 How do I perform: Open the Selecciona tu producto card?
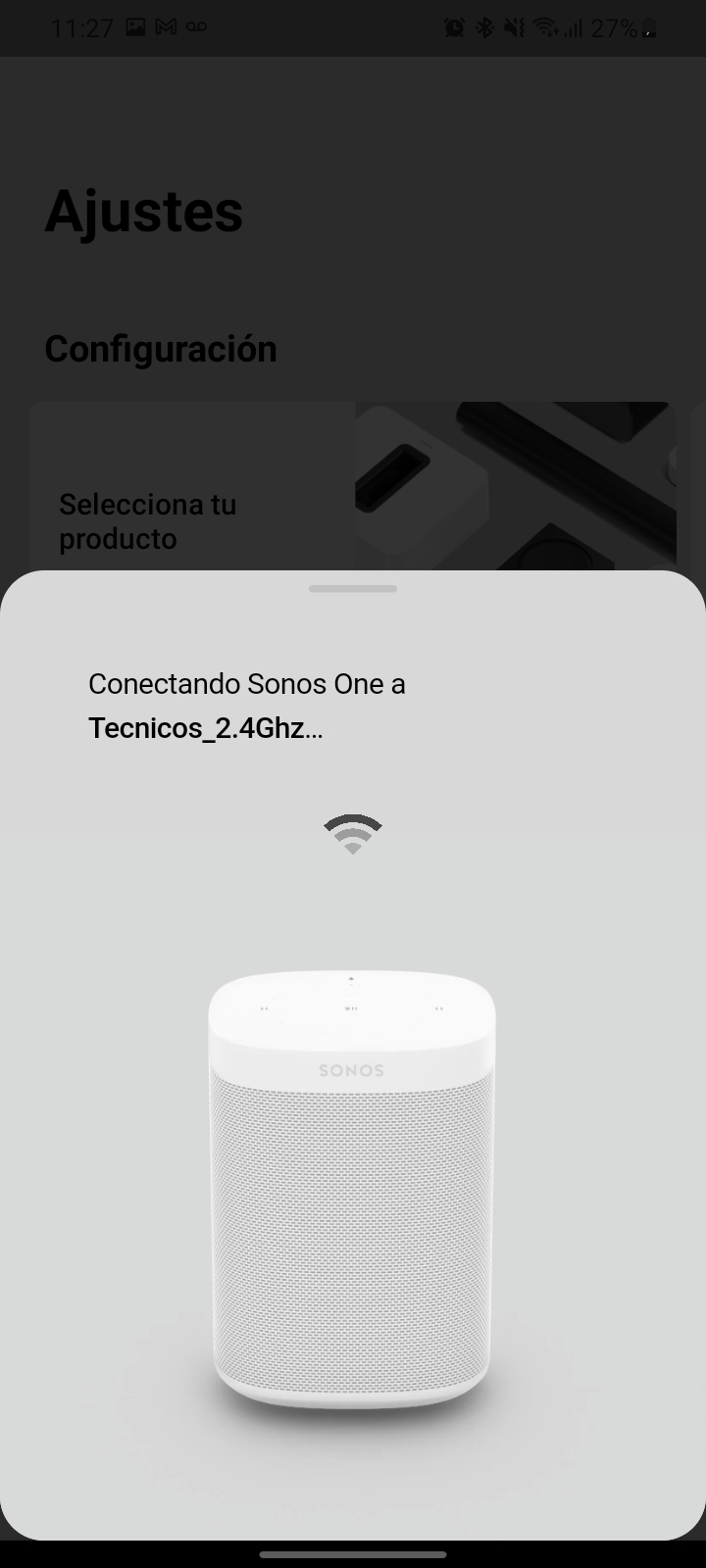coord(196,510)
